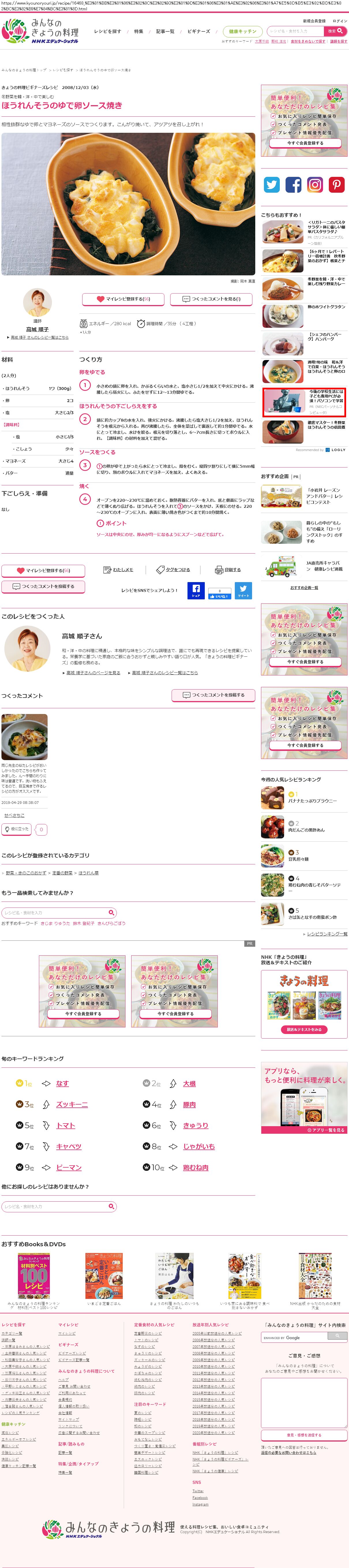Tweet this recipe with ツイート button
Viewport: 349px width, 1568px height.
(x=243, y=590)
